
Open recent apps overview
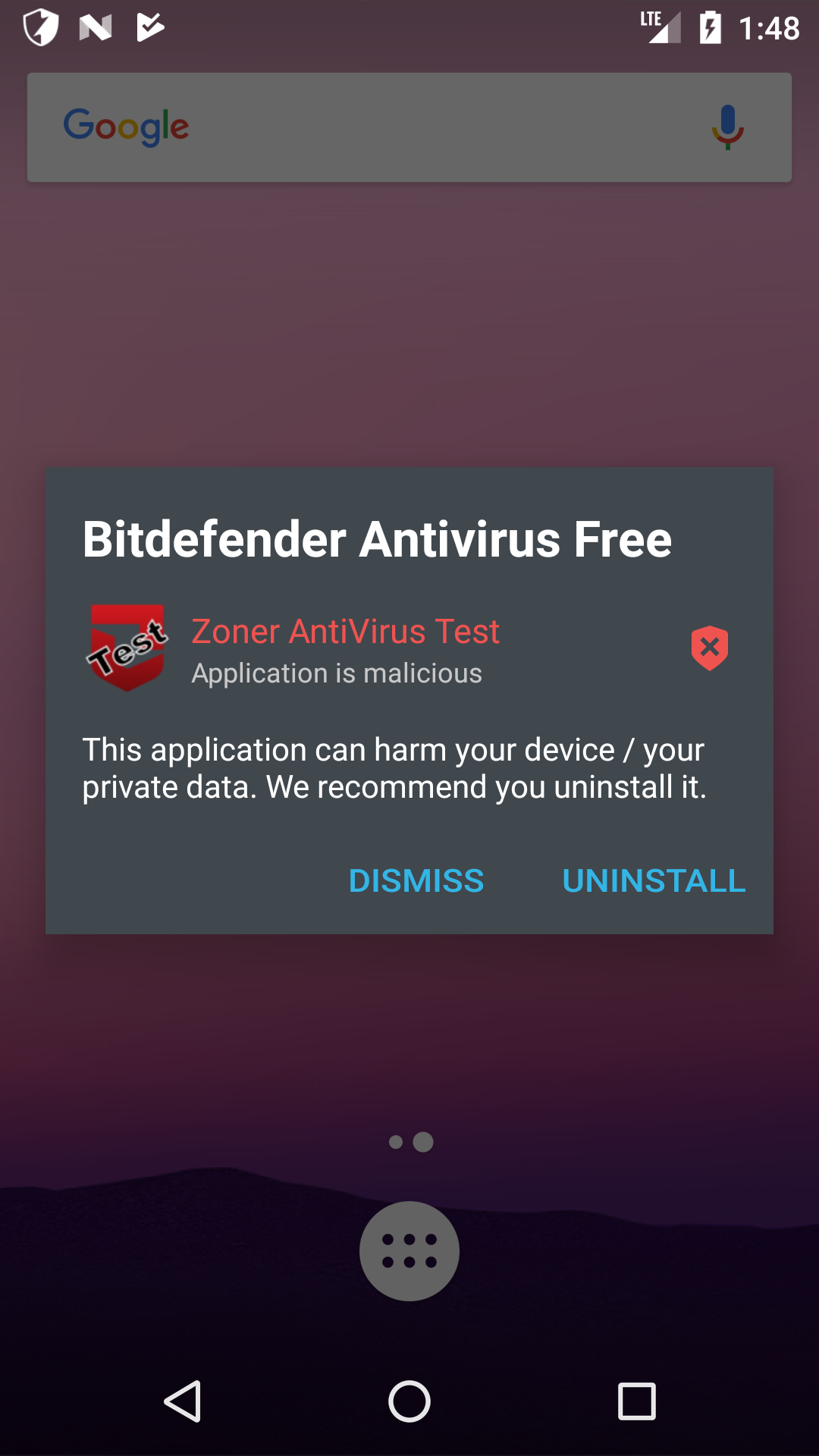pyautogui.click(x=637, y=1401)
